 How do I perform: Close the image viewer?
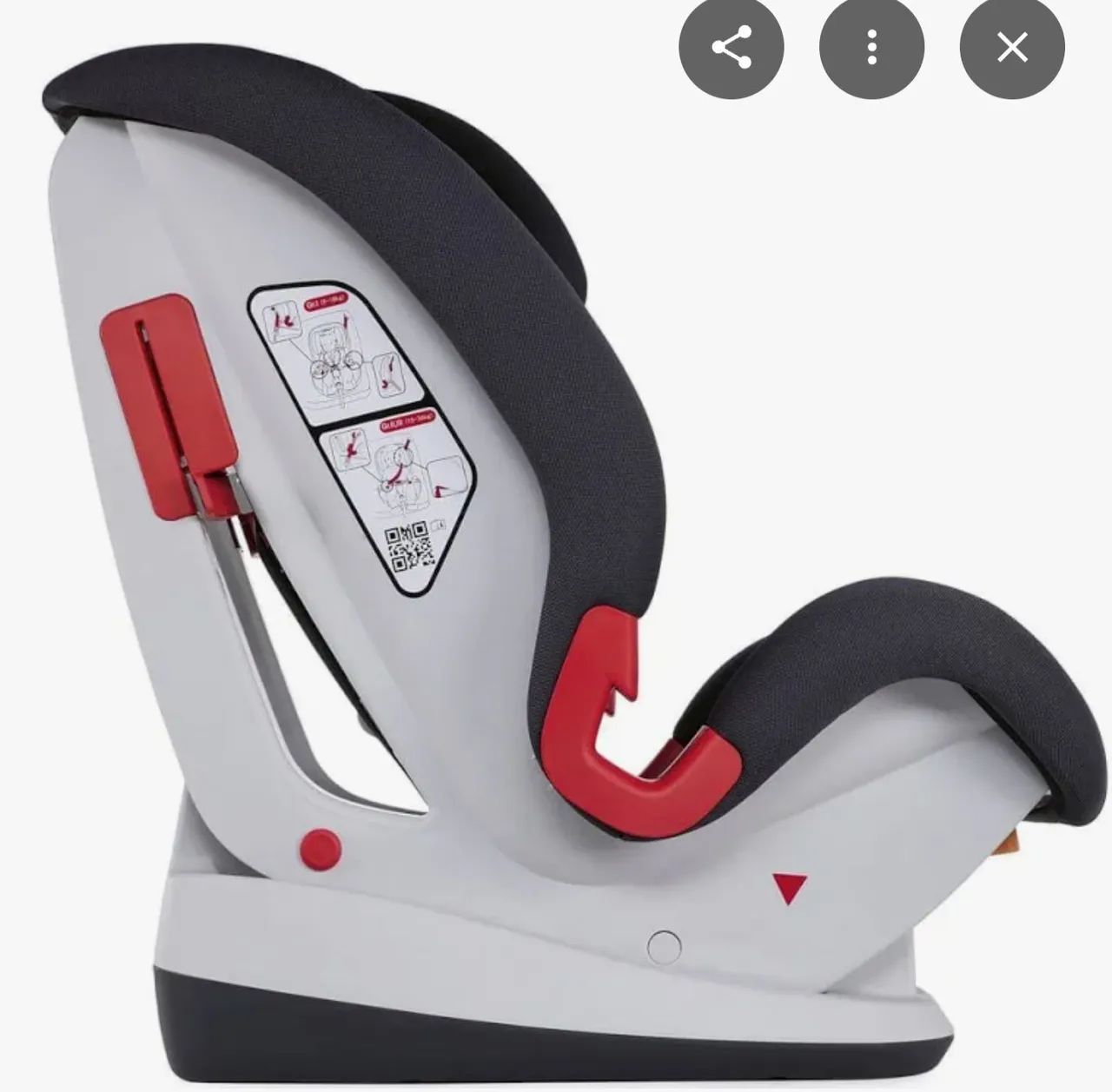point(1012,47)
